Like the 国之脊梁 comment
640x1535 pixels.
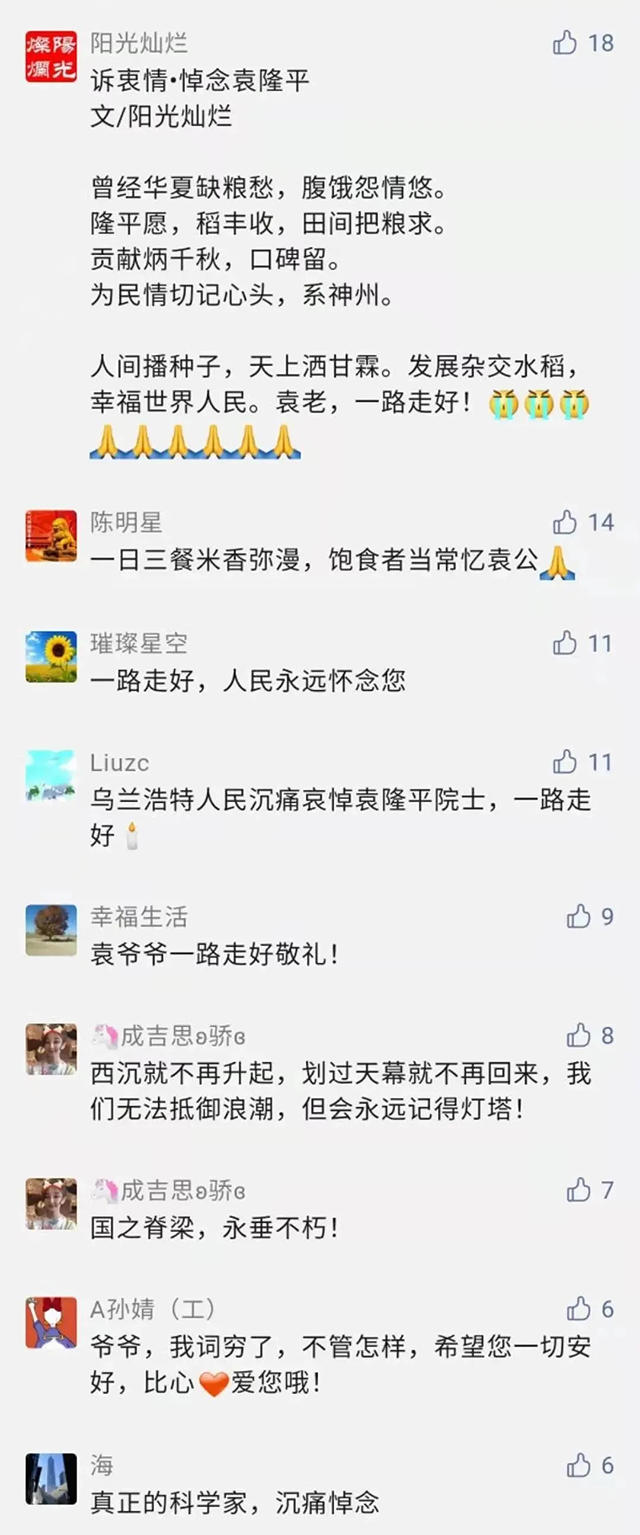(579, 1190)
